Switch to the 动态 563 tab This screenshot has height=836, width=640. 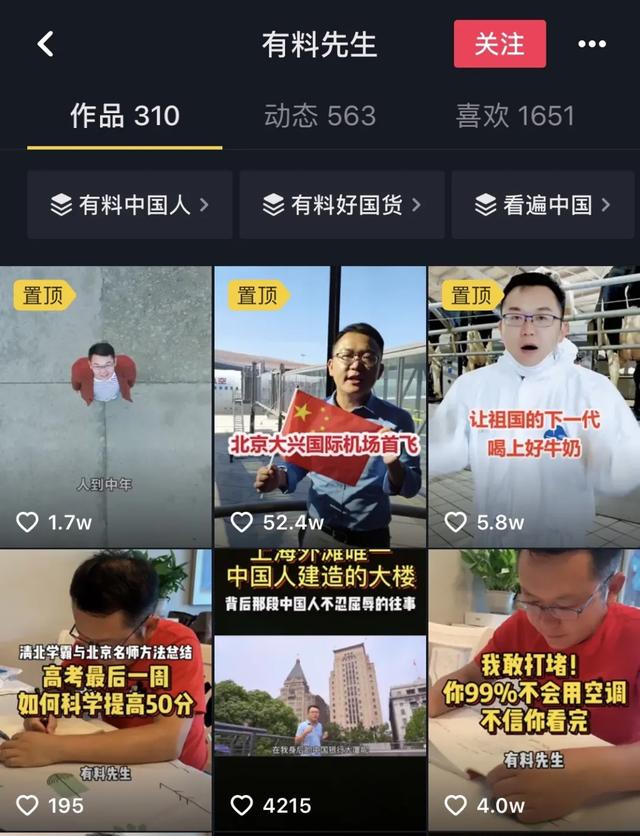point(320,116)
